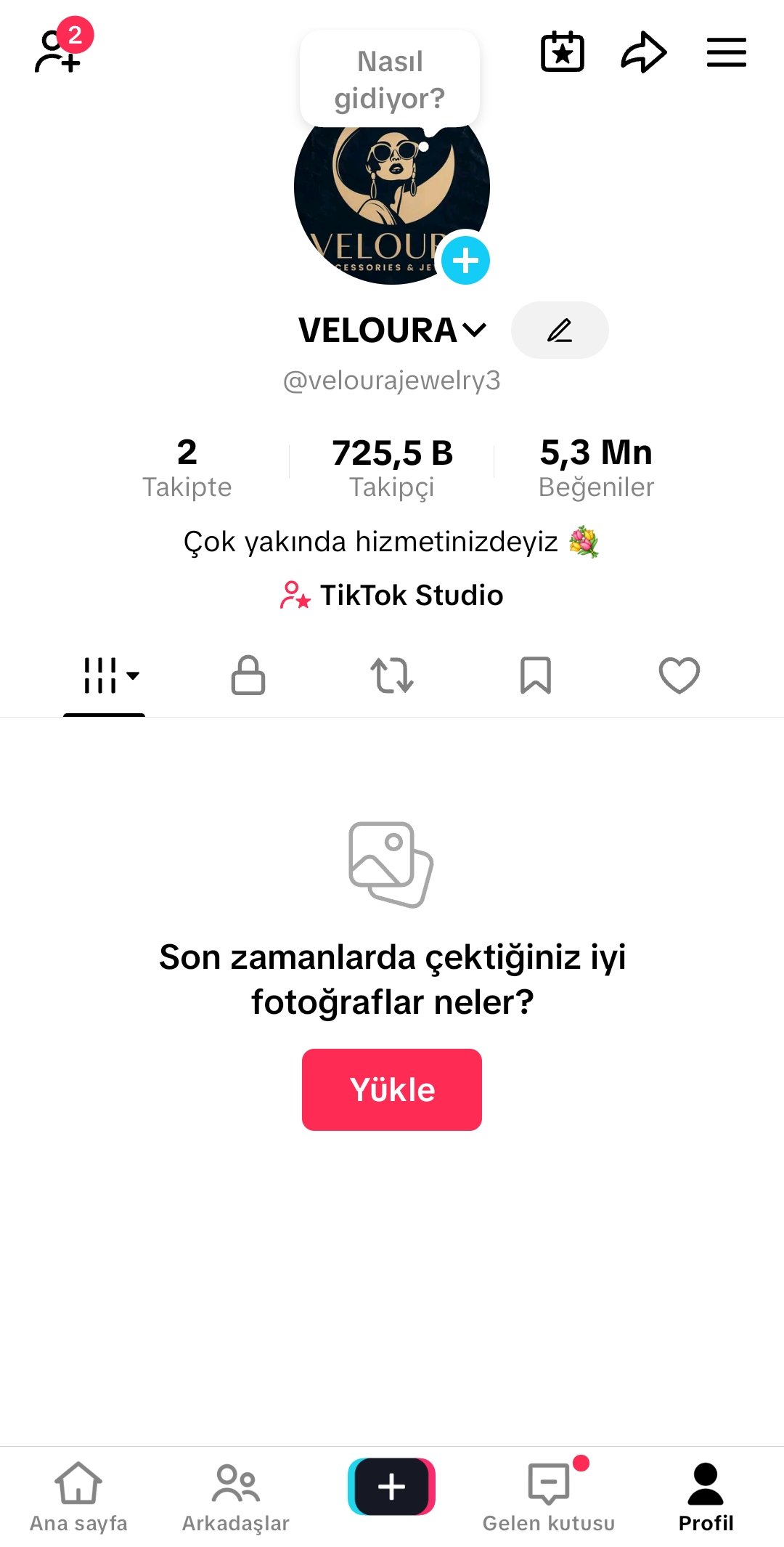Go to Ana sayfa home tab
This screenshot has width=784, height=1547.
tap(78, 1498)
